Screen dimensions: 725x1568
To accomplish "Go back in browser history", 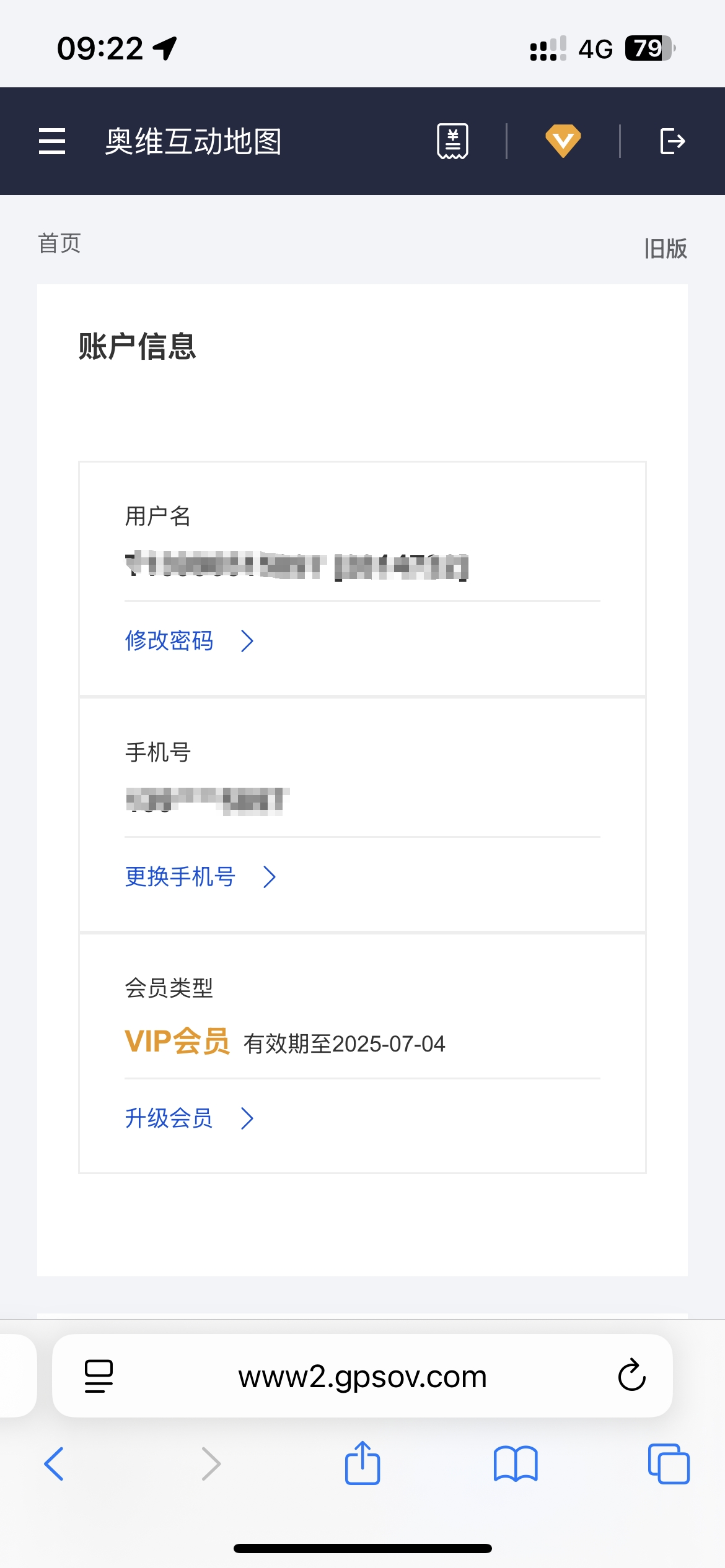I will [x=54, y=1464].
